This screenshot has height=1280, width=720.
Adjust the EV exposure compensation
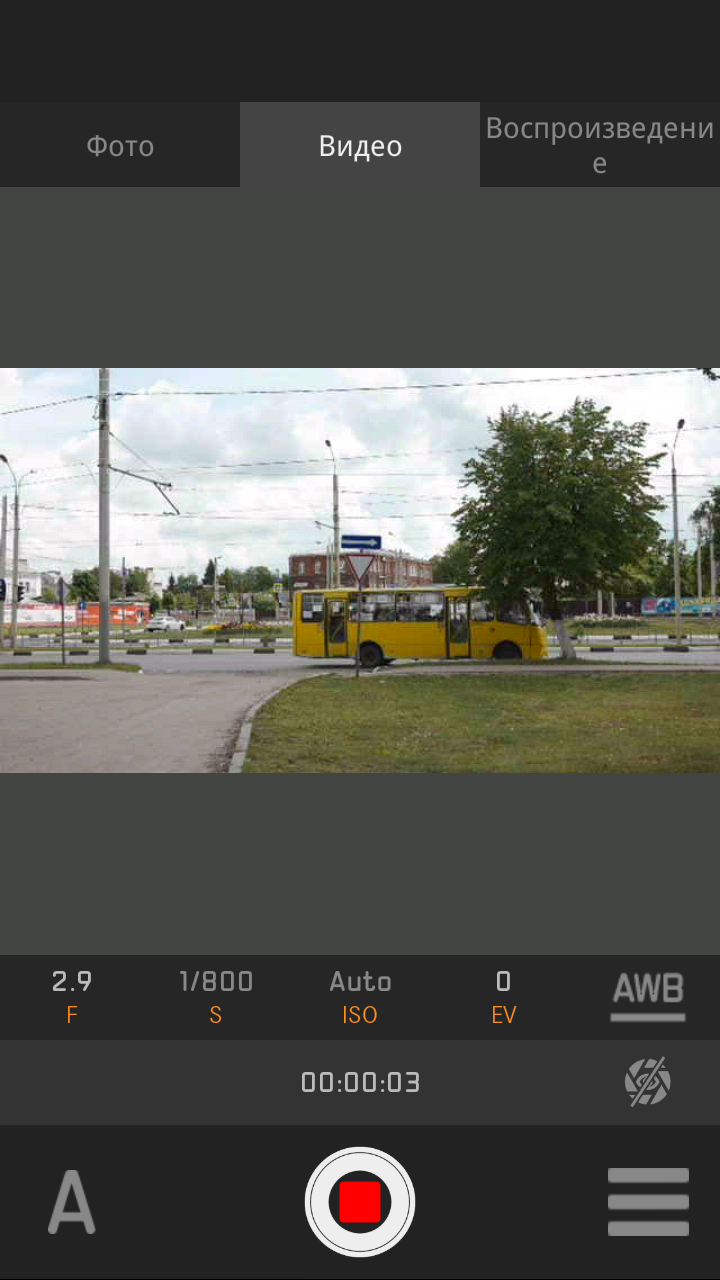click(x=503, y=996)
